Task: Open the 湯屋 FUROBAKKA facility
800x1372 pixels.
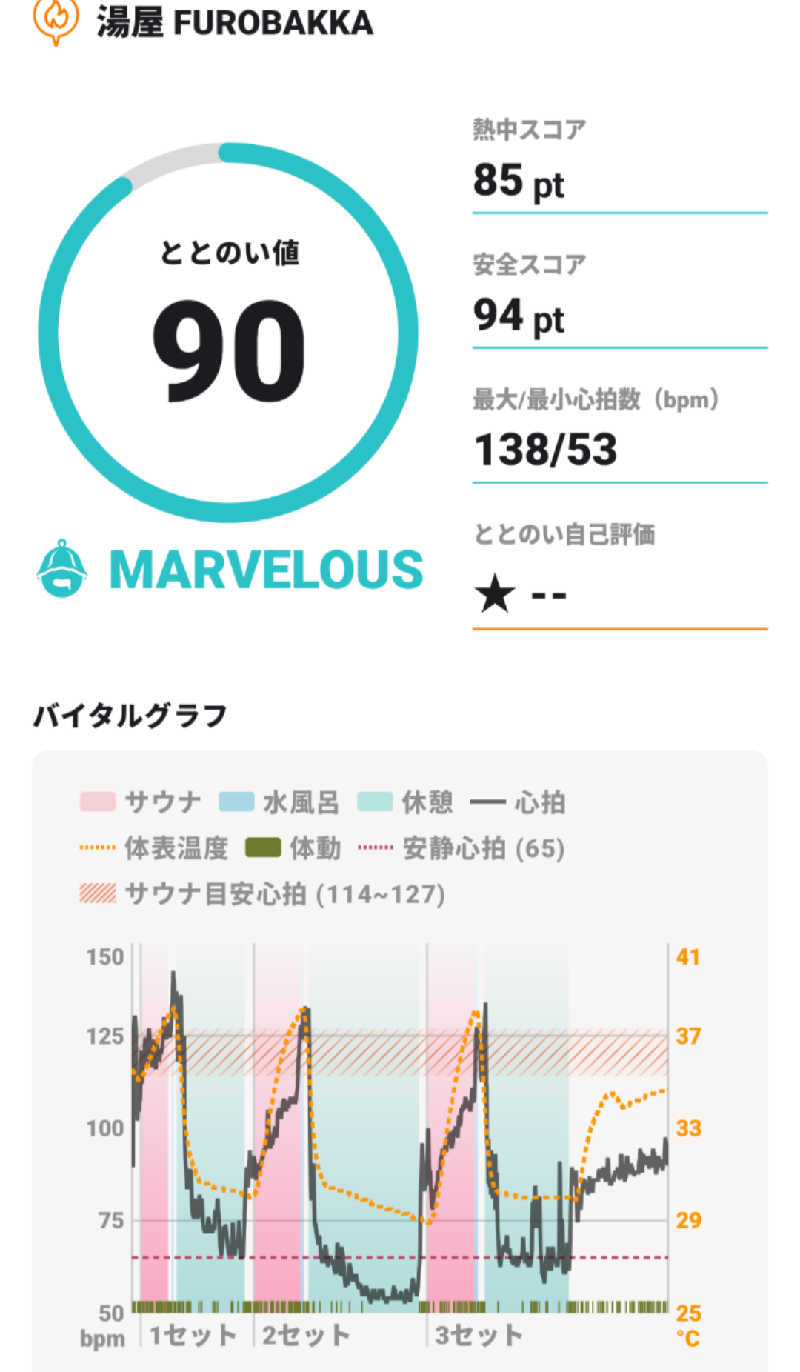Action: (235, 22)
